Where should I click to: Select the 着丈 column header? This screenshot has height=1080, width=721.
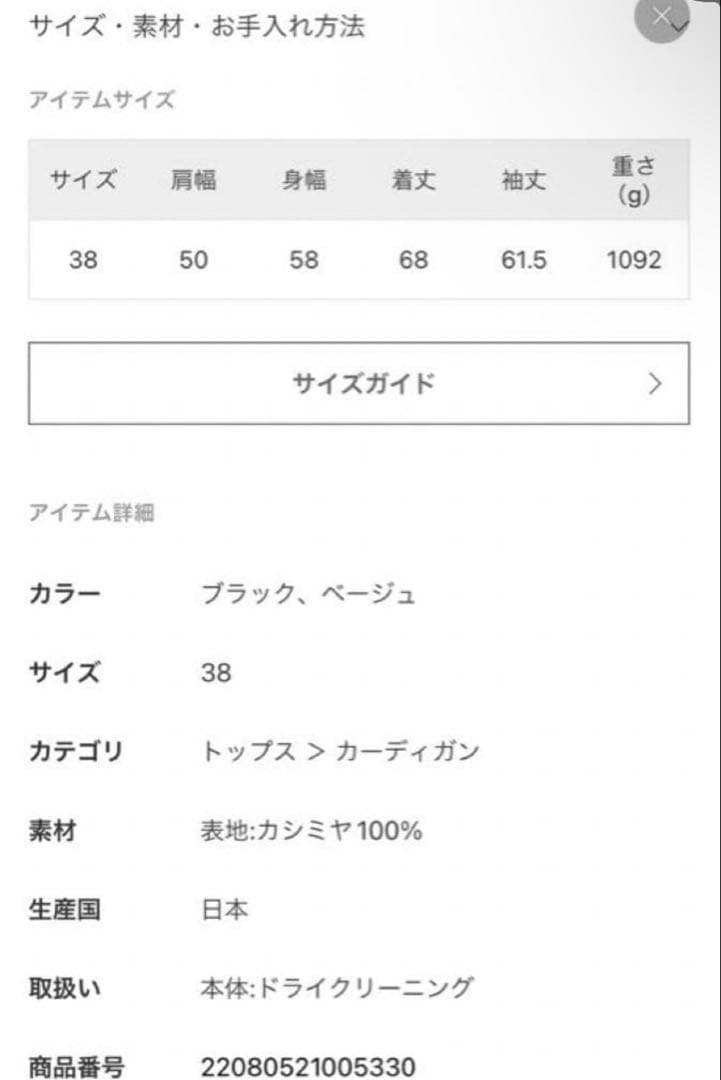412,181
